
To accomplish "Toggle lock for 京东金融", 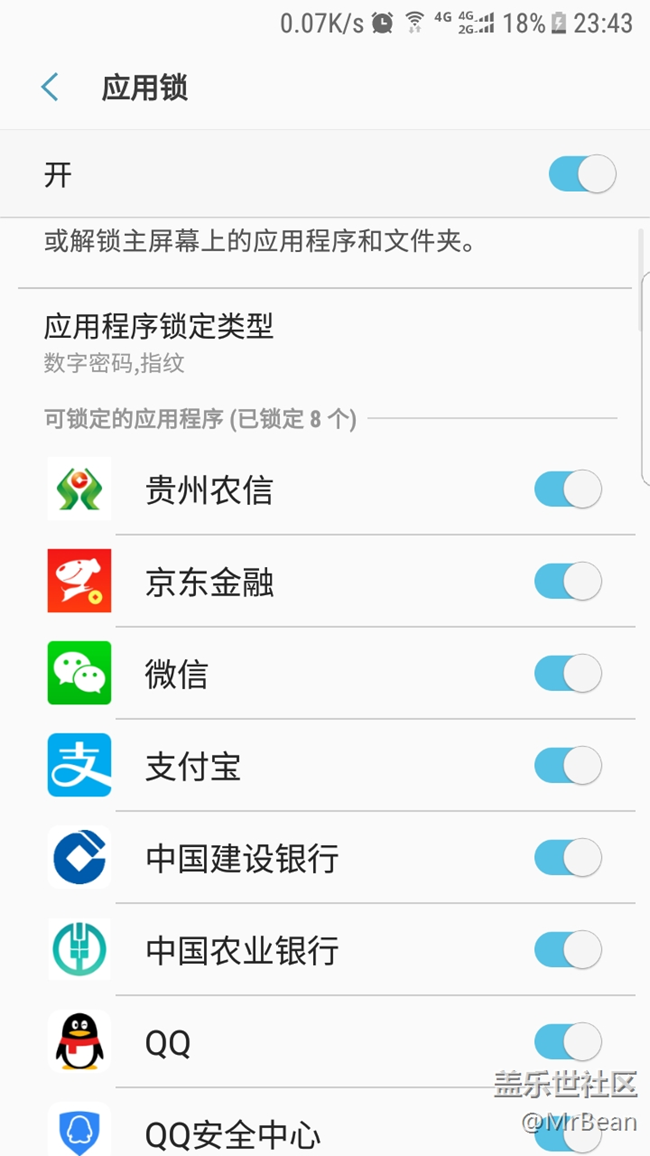I will 568,582.
